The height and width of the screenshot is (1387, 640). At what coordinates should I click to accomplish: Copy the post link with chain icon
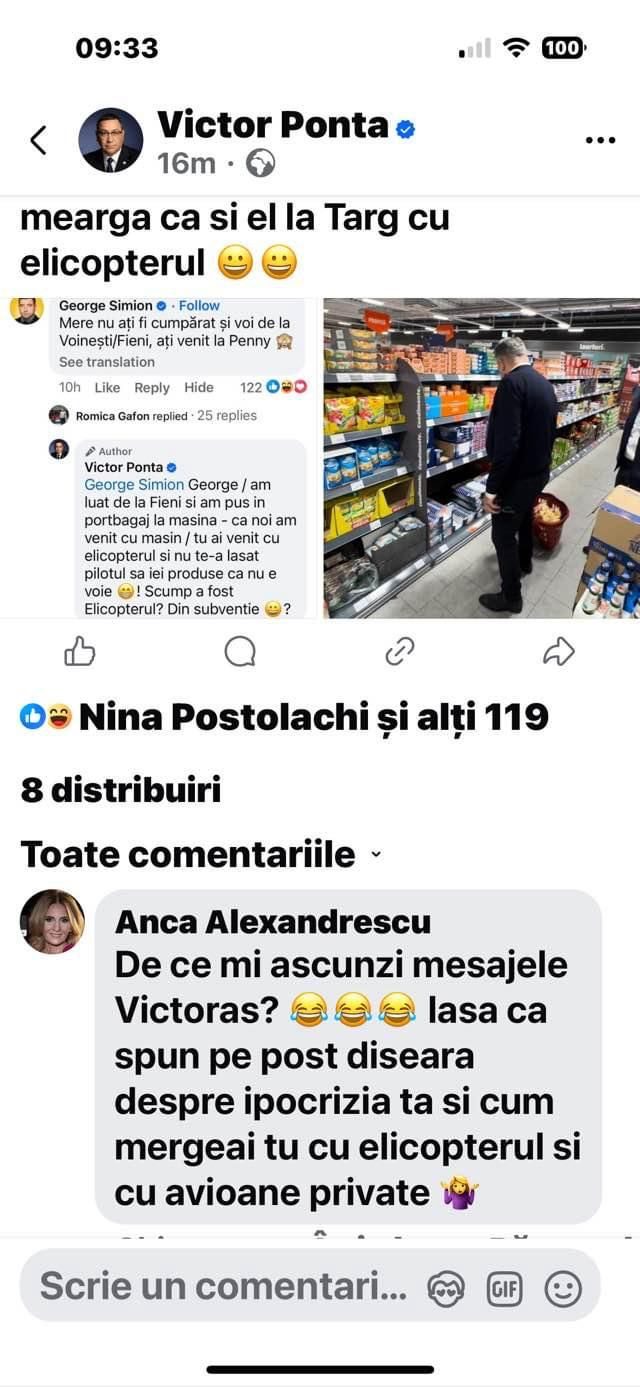click(x=400, y=652)
